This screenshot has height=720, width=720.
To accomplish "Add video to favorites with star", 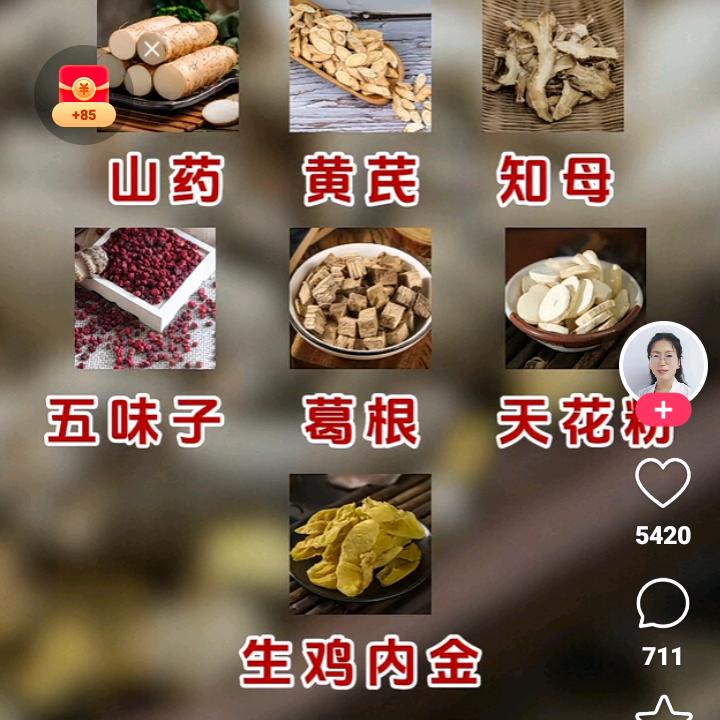I will click(x=663, y=708).
